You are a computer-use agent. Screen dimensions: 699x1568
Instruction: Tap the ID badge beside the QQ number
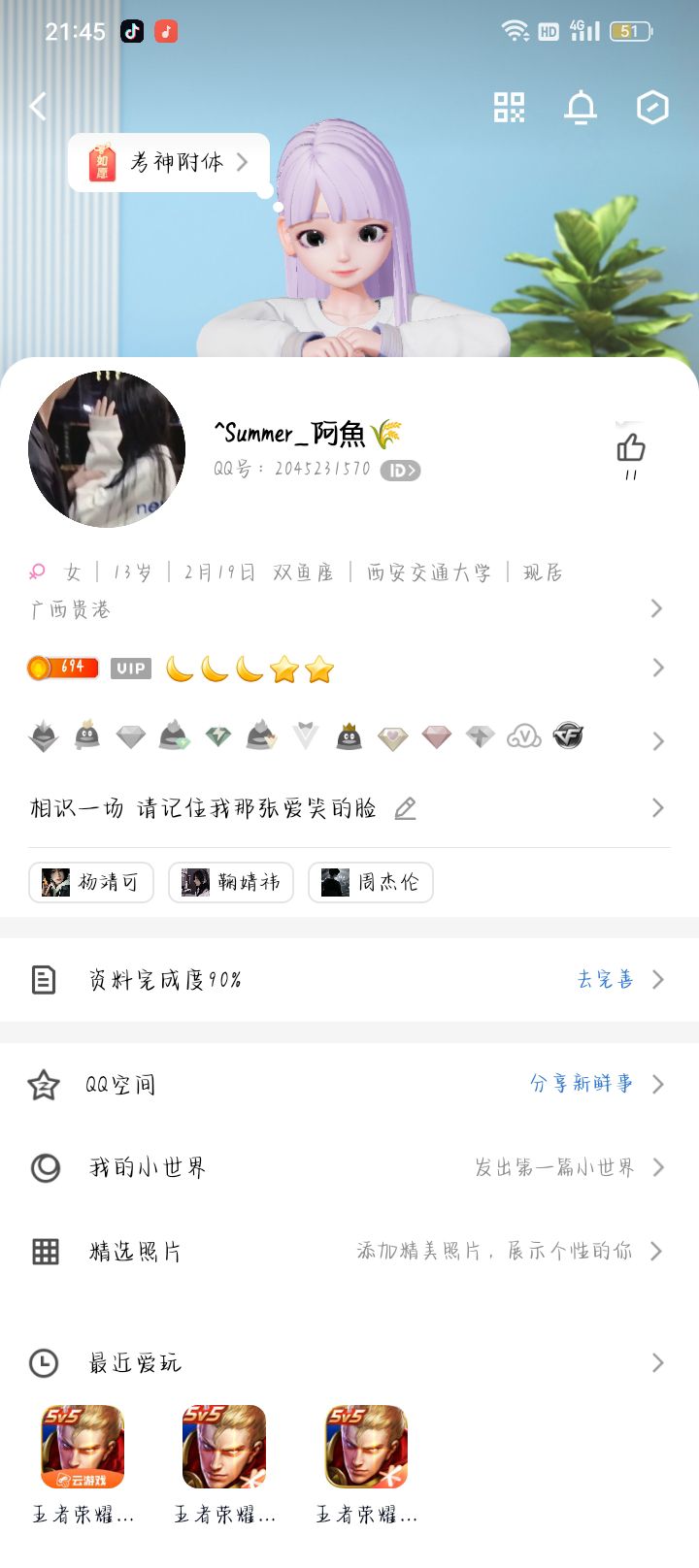tap(400, 471)
